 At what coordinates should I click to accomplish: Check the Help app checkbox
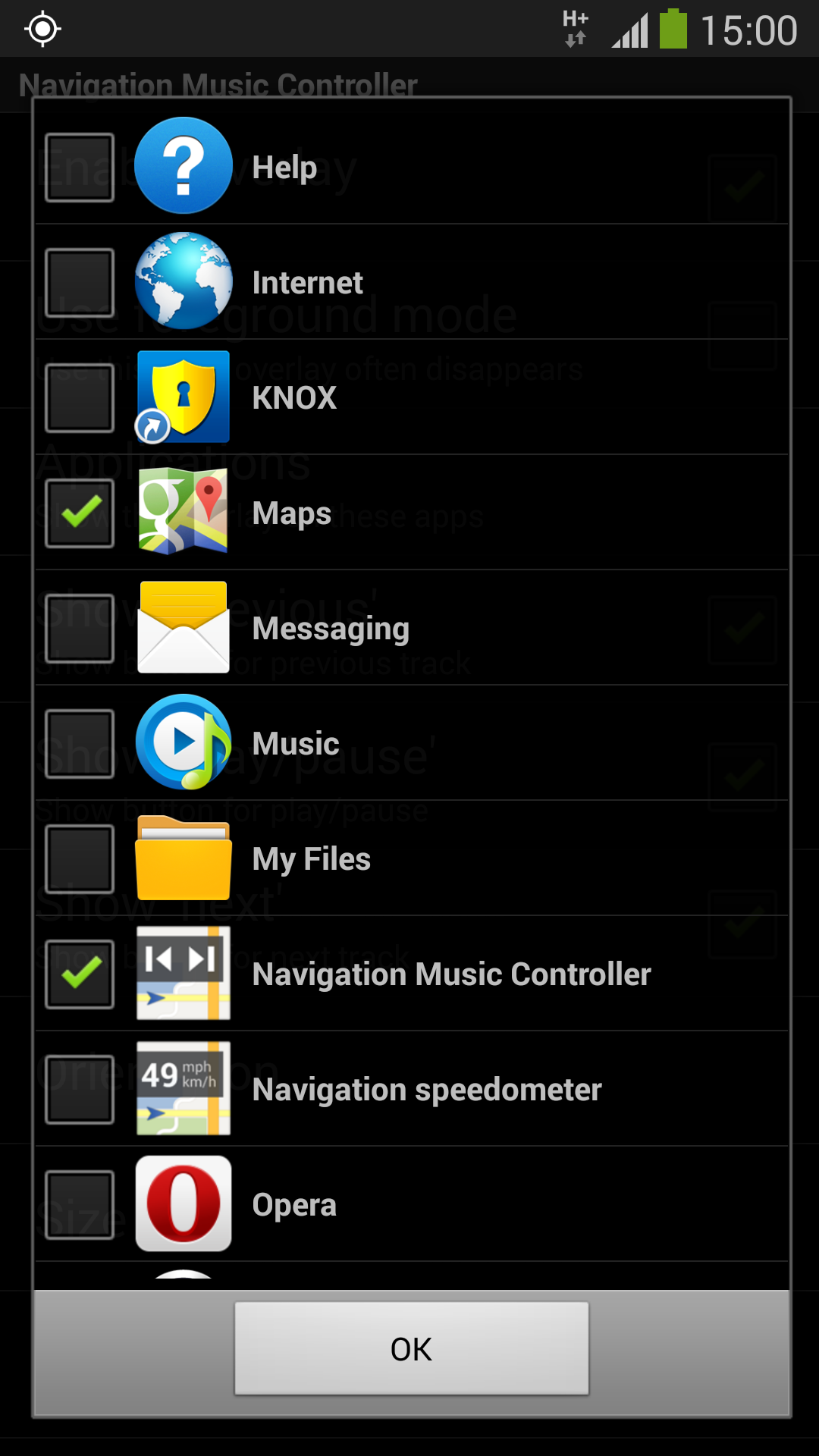point(80,168)
